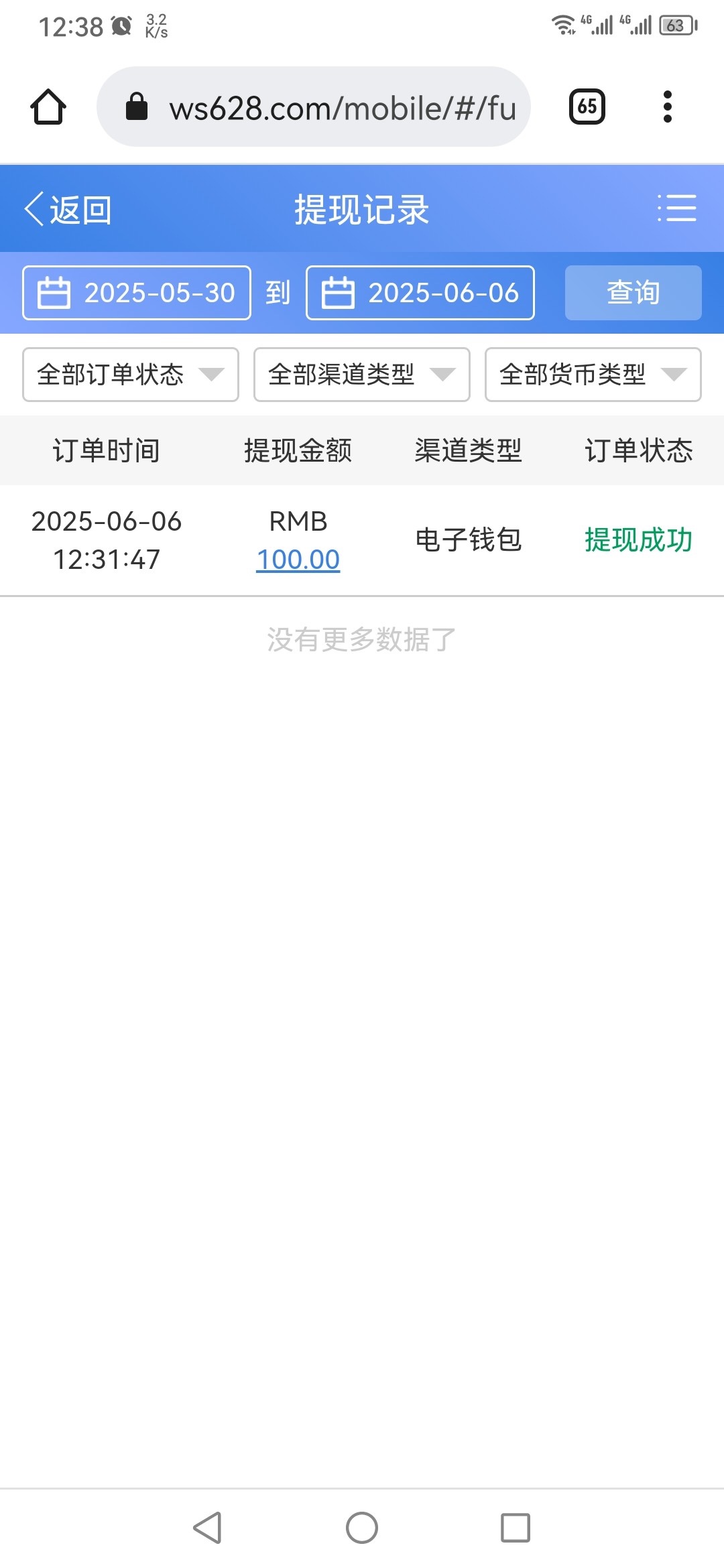Open the browser home icon
Image resolution: width=724 pixels, height=1568 pixels.
pyautogui.click(x=48, y=106)
